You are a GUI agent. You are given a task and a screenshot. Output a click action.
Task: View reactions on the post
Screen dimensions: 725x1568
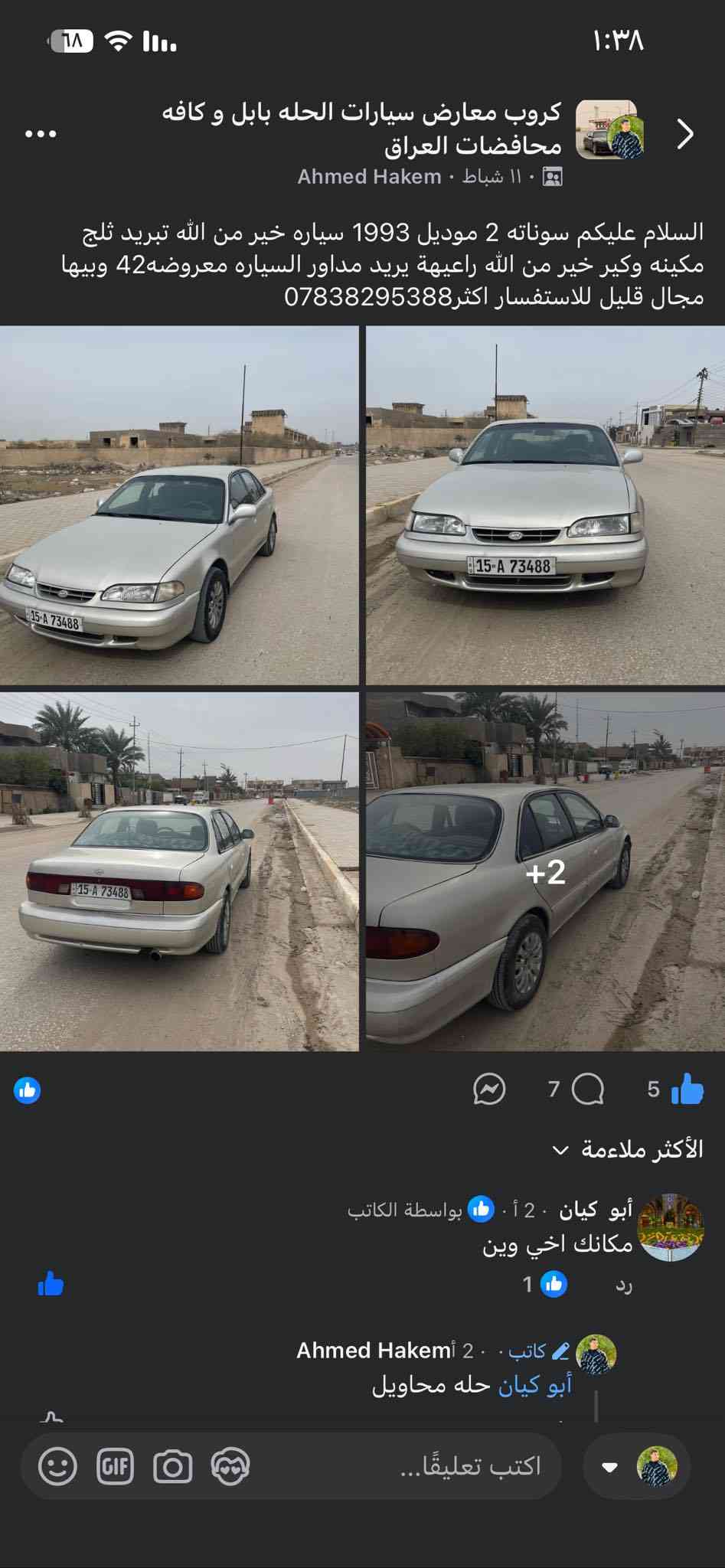click(28, 1090)
